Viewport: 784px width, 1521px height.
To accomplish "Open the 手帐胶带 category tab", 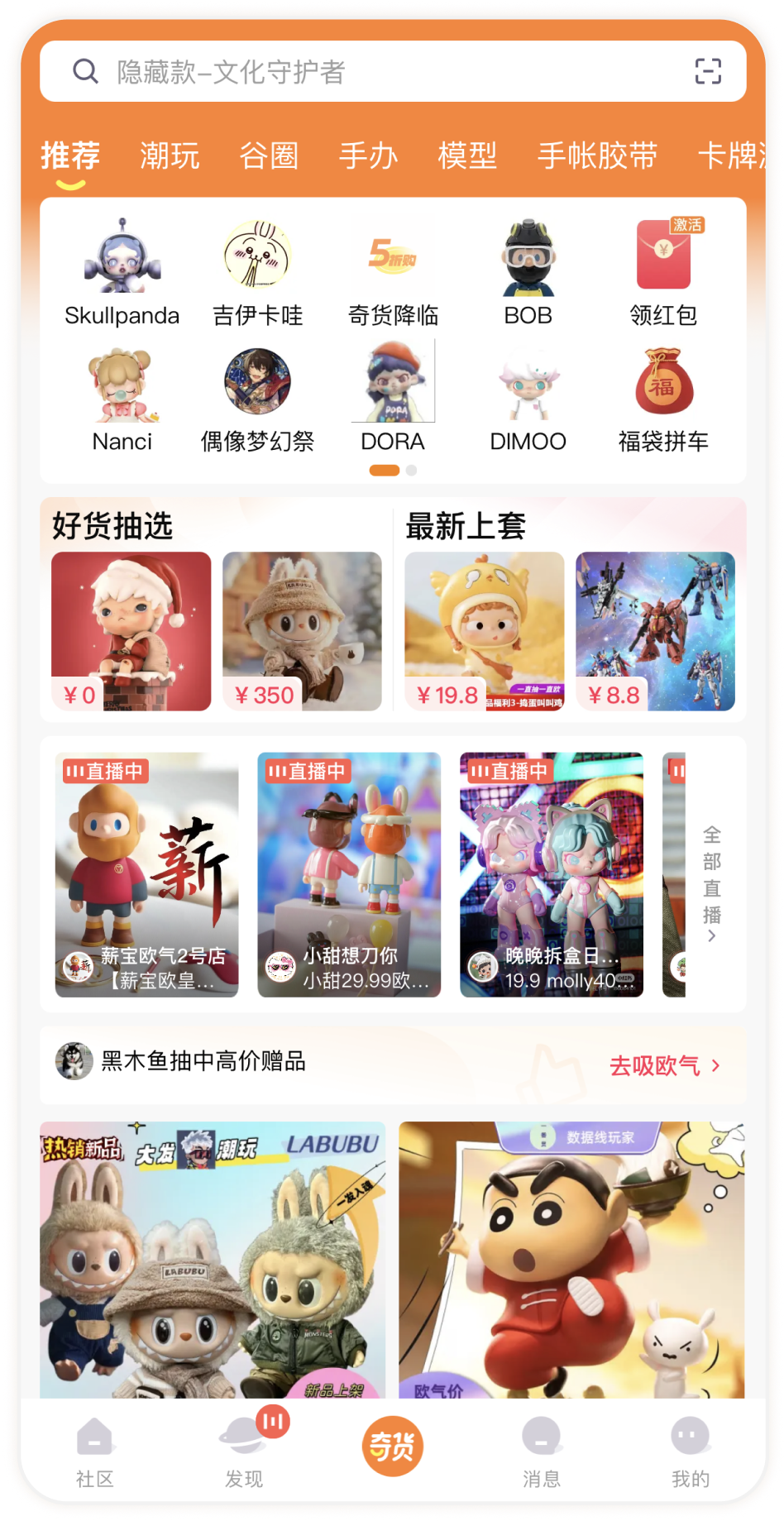I will click(x=597, y=155).
